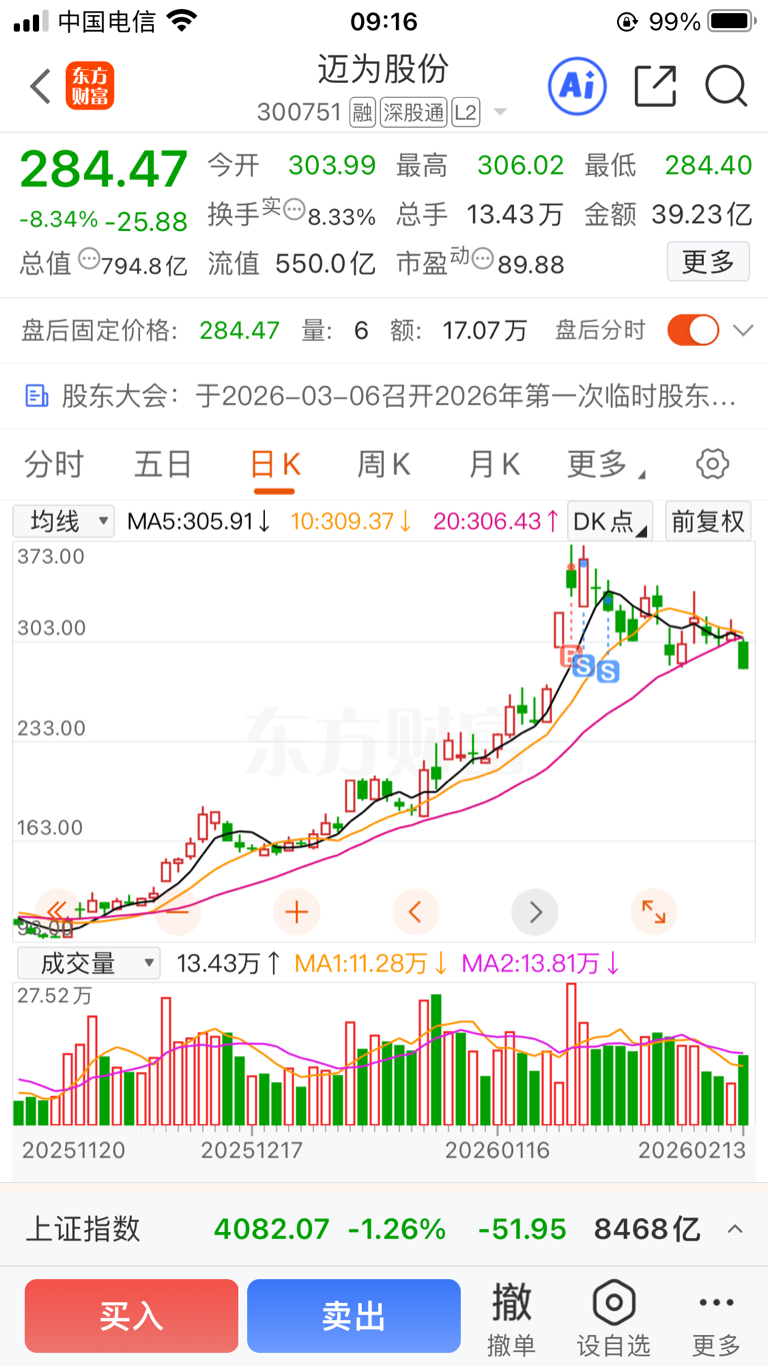The height and width of the screenshot is (1367, 768).
Task: Open the Ai assistant icon
Action: click(x=577, y=87)
